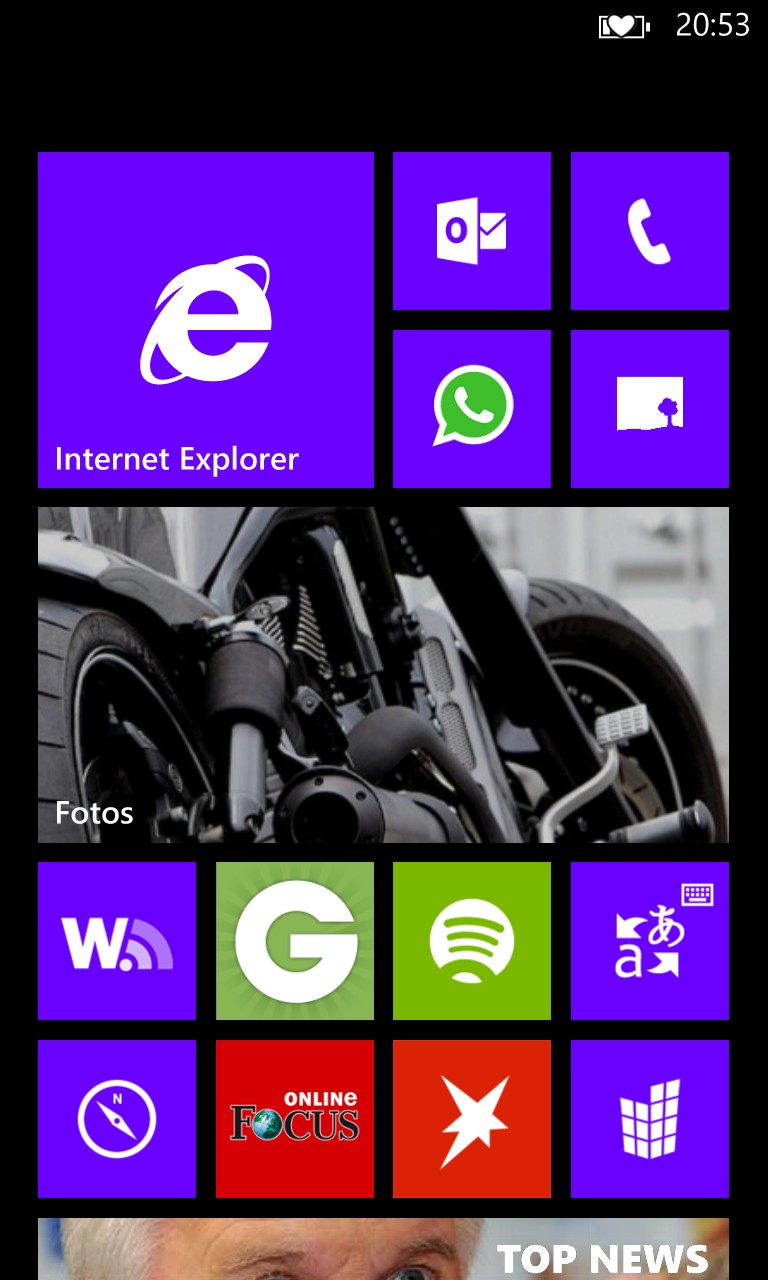768x1280 pixels.
Task: Open Spotify
Action: [472, 941]
